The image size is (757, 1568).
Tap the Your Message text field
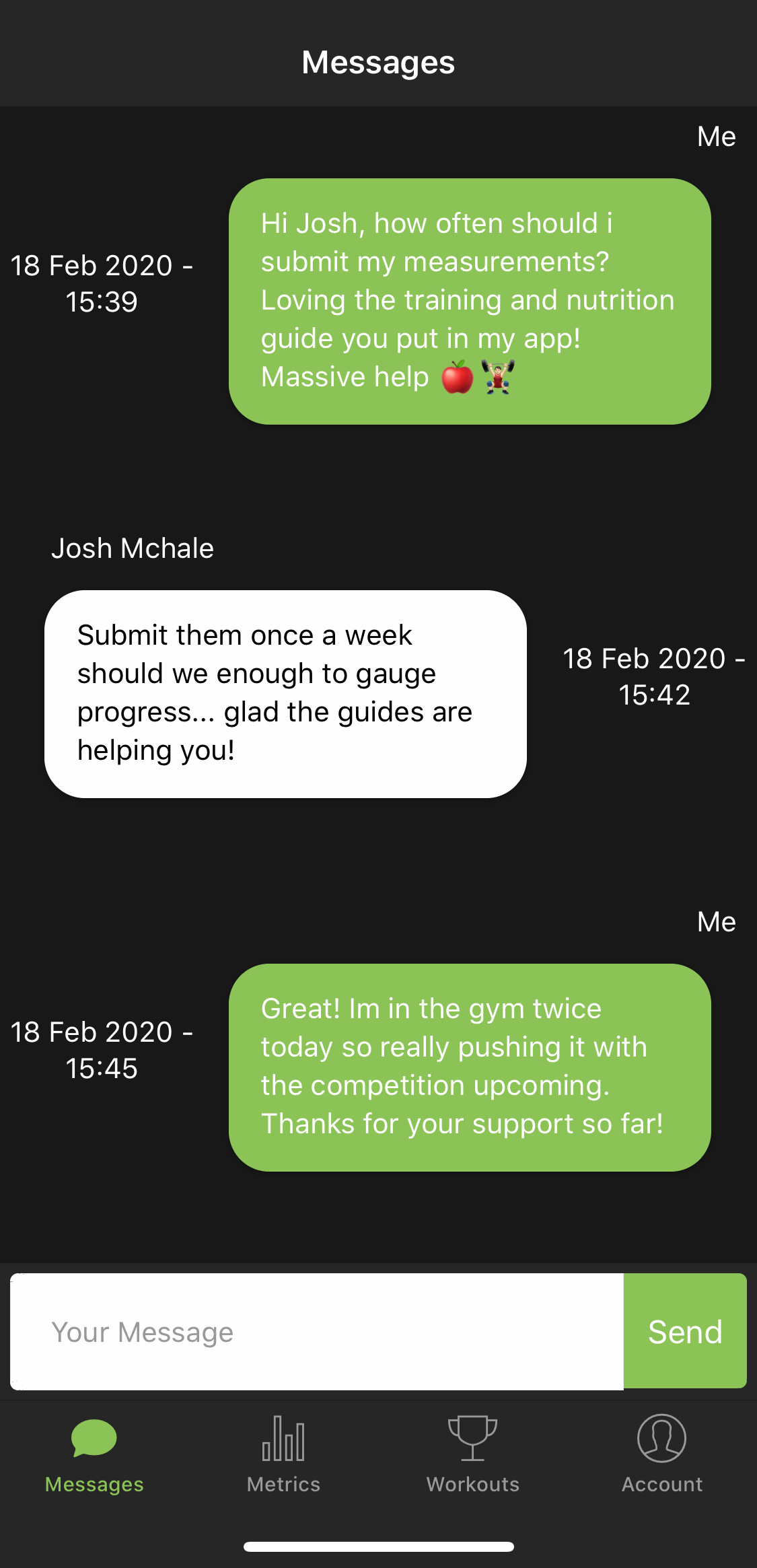(316, 1332)
